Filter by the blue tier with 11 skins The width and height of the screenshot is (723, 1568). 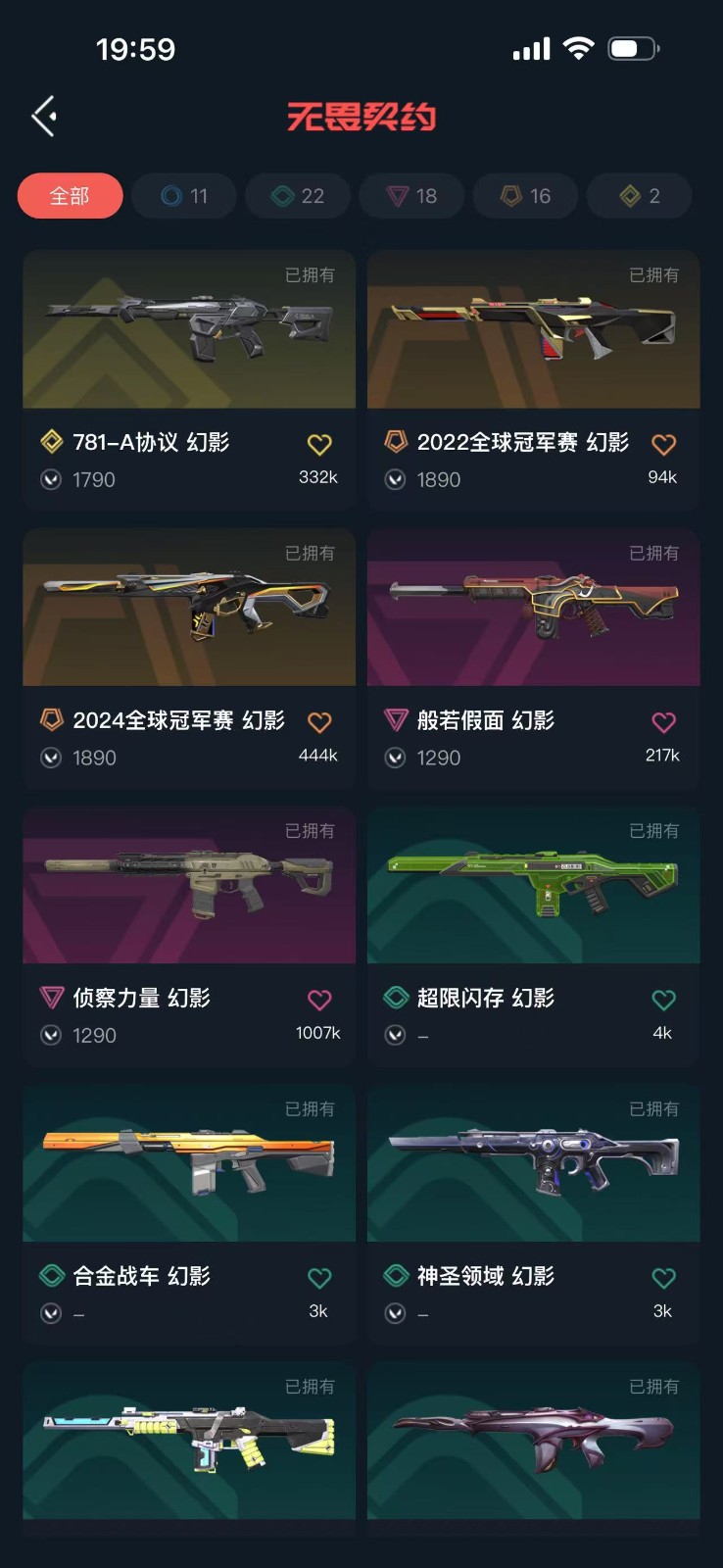click(x=184, y=196)
